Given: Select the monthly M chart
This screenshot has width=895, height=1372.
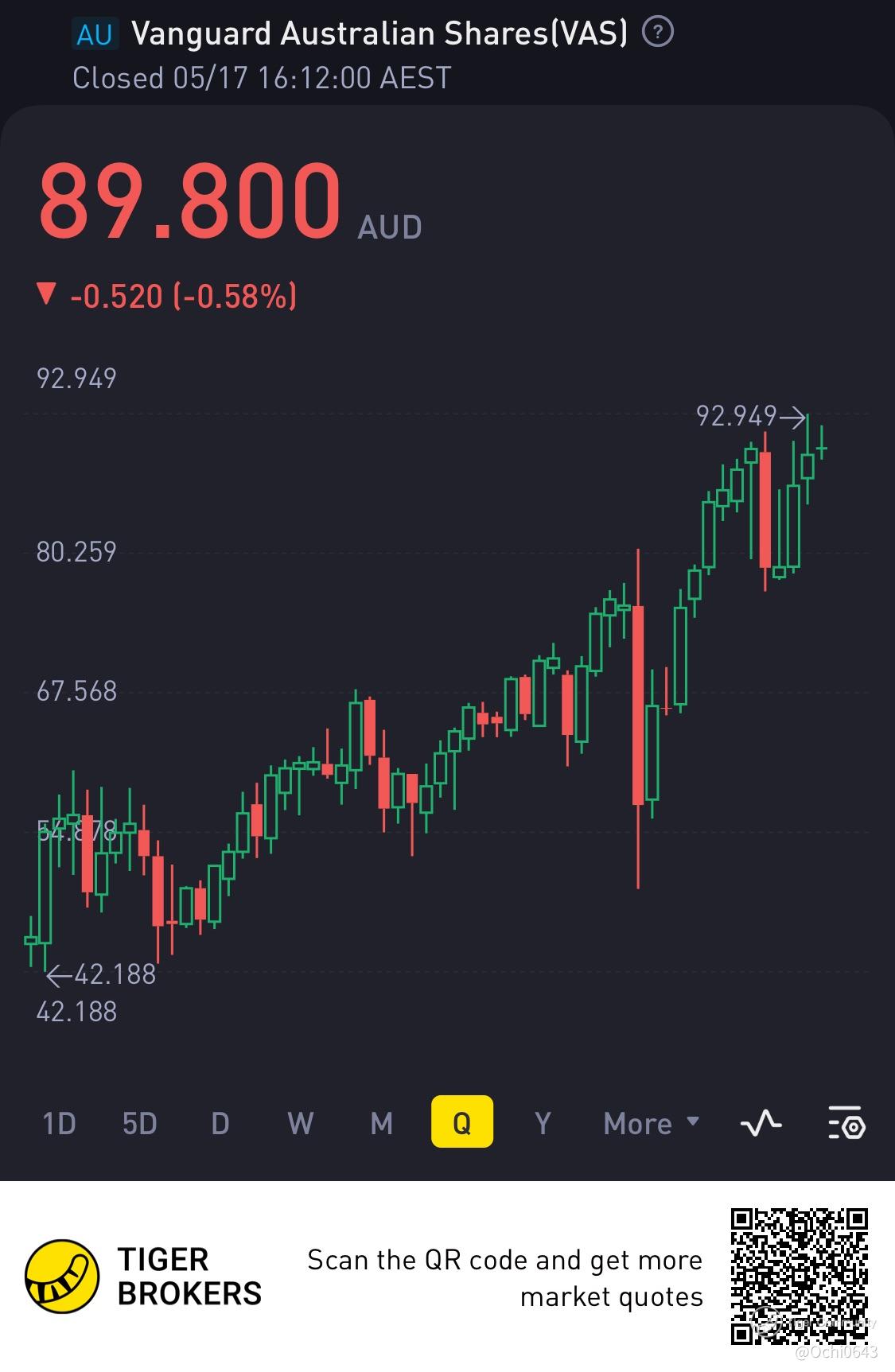Looking at the screenshot, I should (381, 1123).
